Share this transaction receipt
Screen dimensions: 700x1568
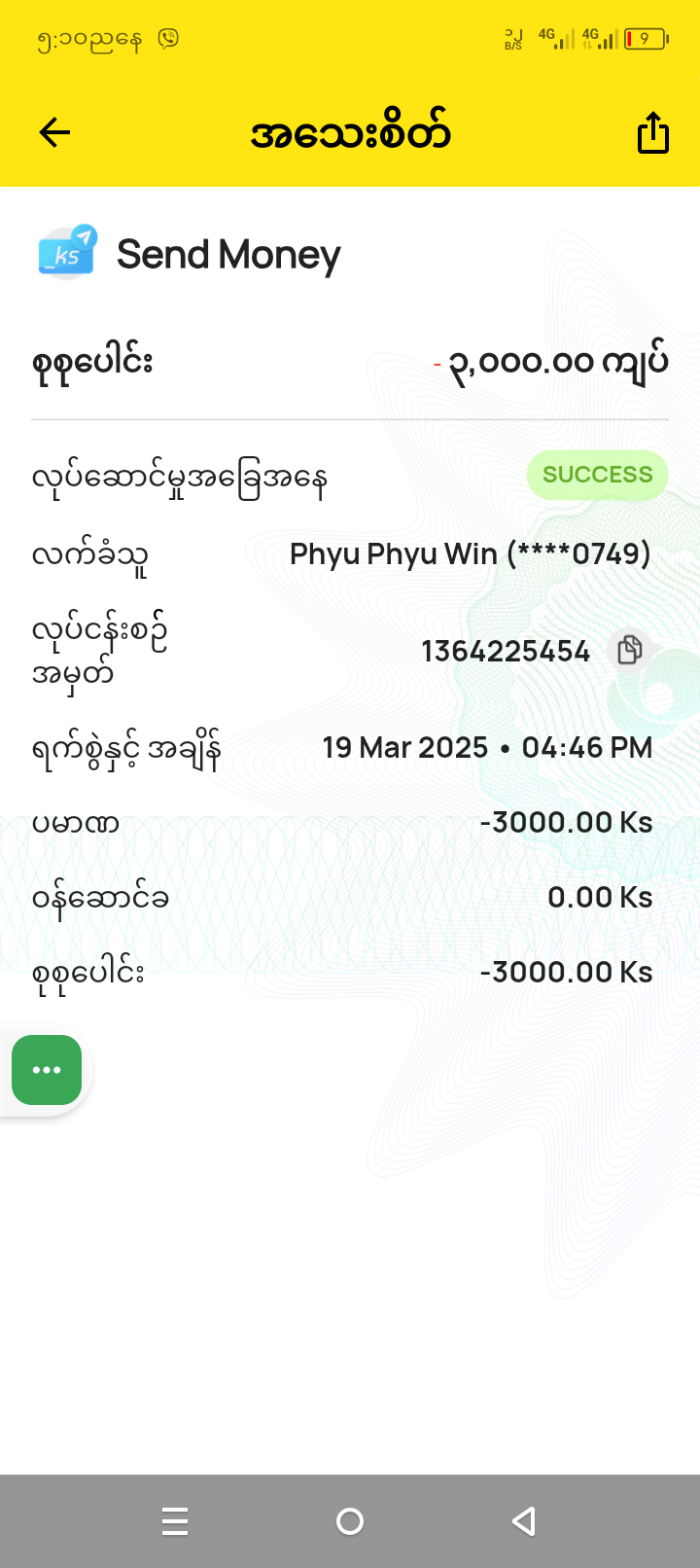653,132
